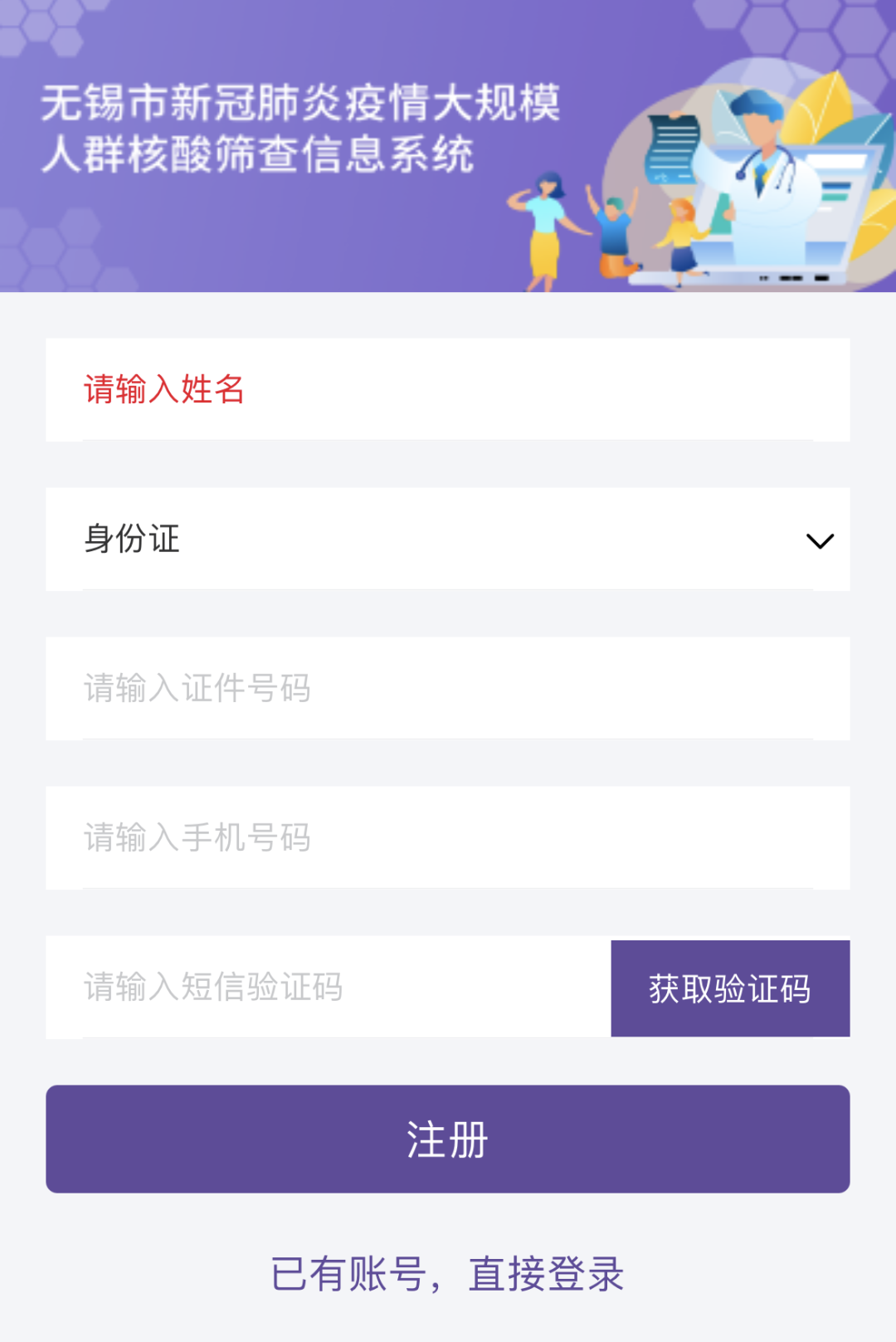The height and width of the screenshot is (1342, 896).
Task: Collapse the certificate type picker arrow
Action: (x=821, y=539)
